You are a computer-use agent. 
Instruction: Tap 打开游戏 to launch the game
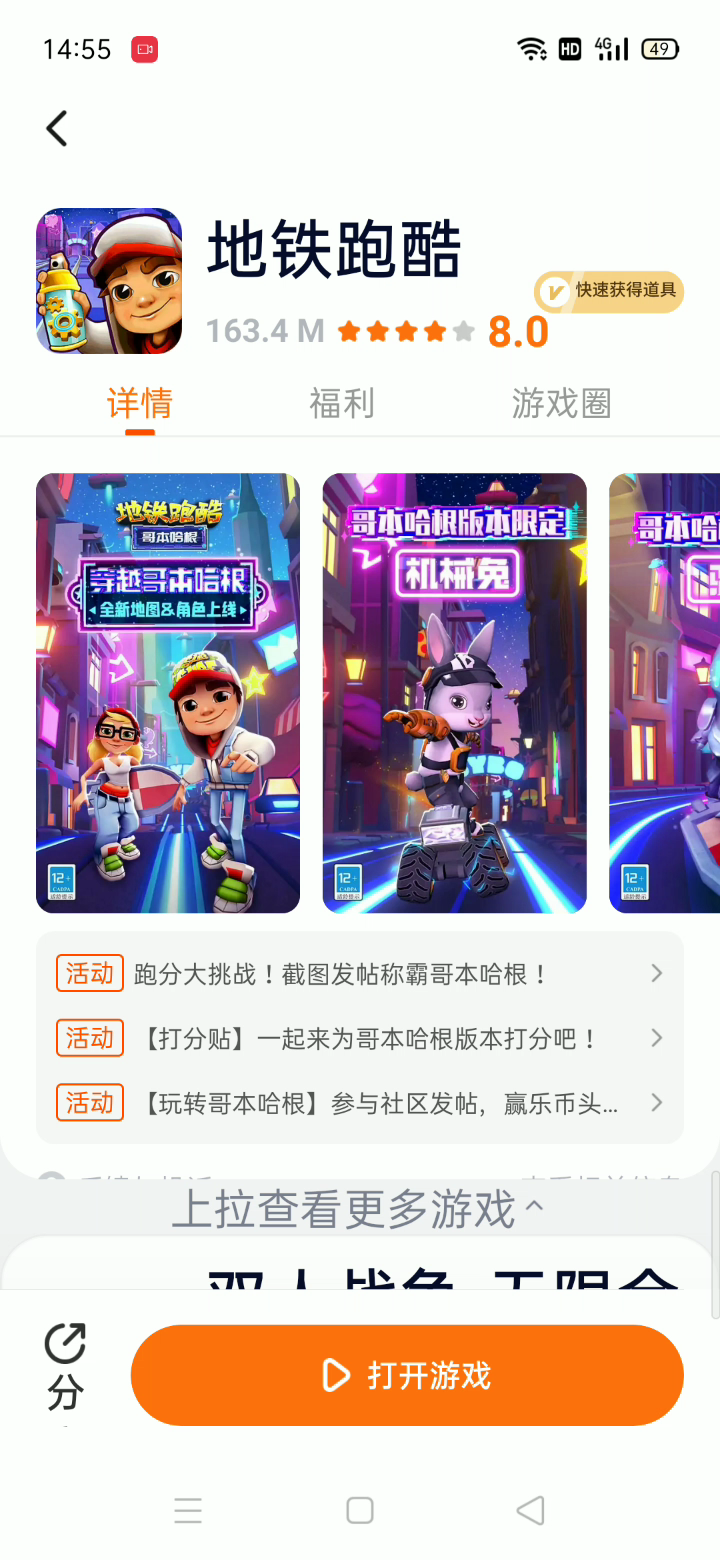[x=407, y=1376]
